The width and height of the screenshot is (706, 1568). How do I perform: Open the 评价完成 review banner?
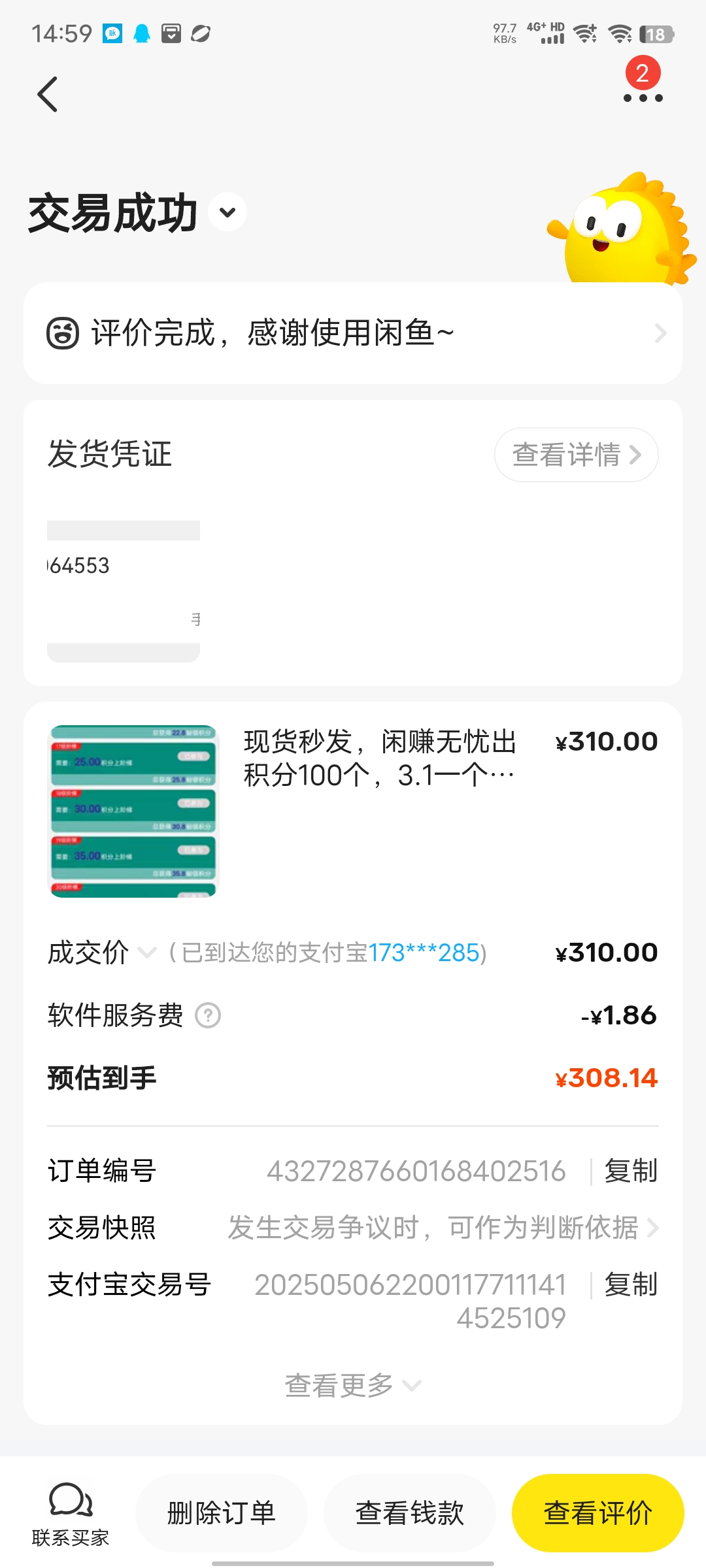click(x=353, y=333)
